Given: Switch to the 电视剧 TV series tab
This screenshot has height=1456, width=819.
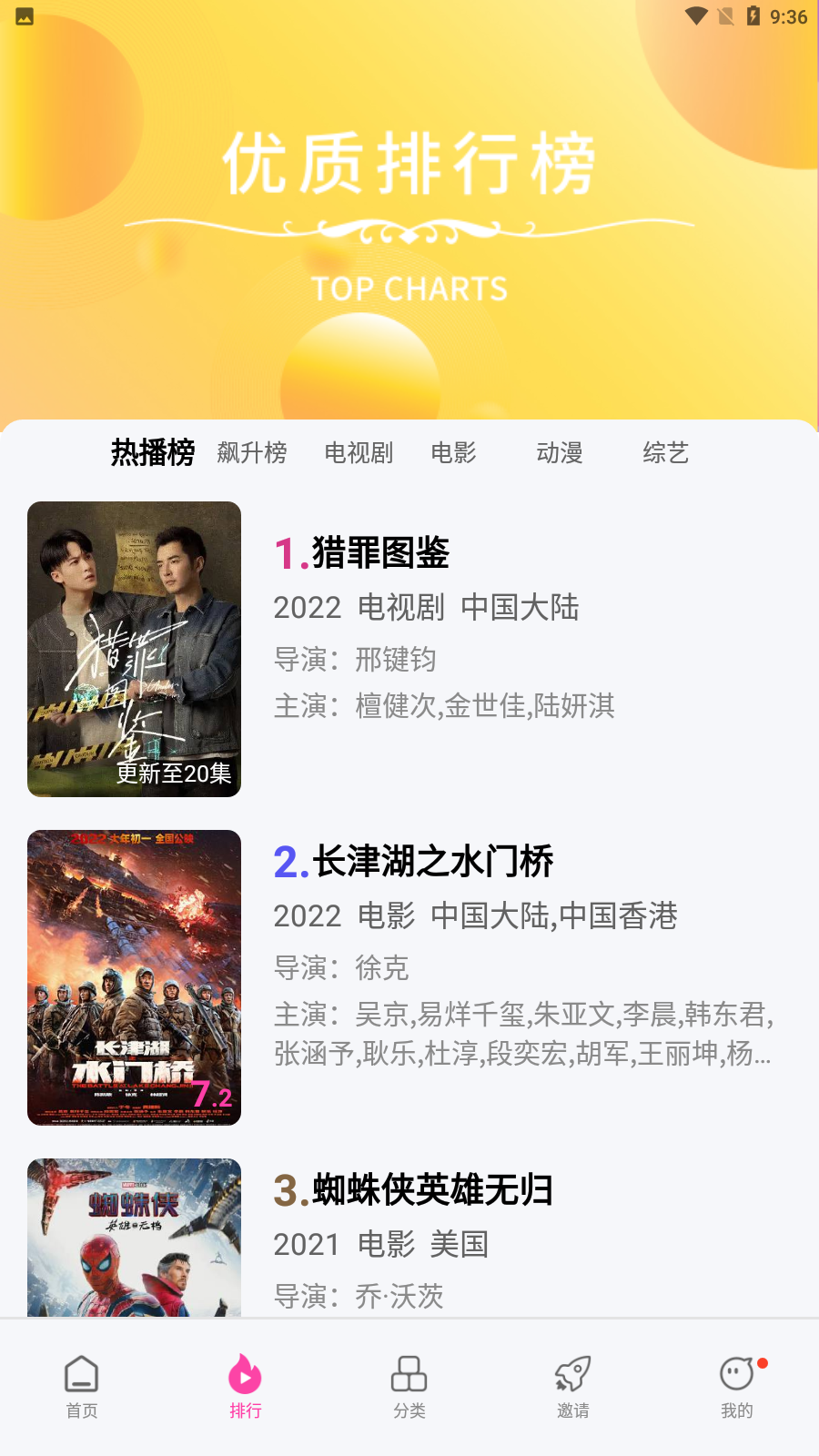Looking at the screenshot, I should (x=357, y=453).
